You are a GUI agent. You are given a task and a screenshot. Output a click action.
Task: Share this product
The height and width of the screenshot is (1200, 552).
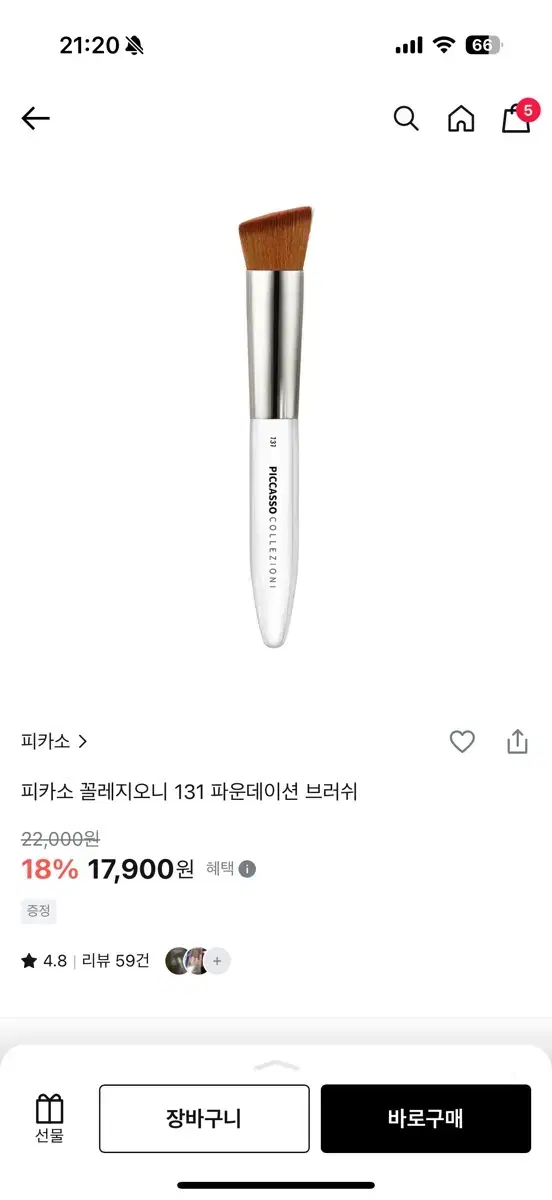[517, 741]
